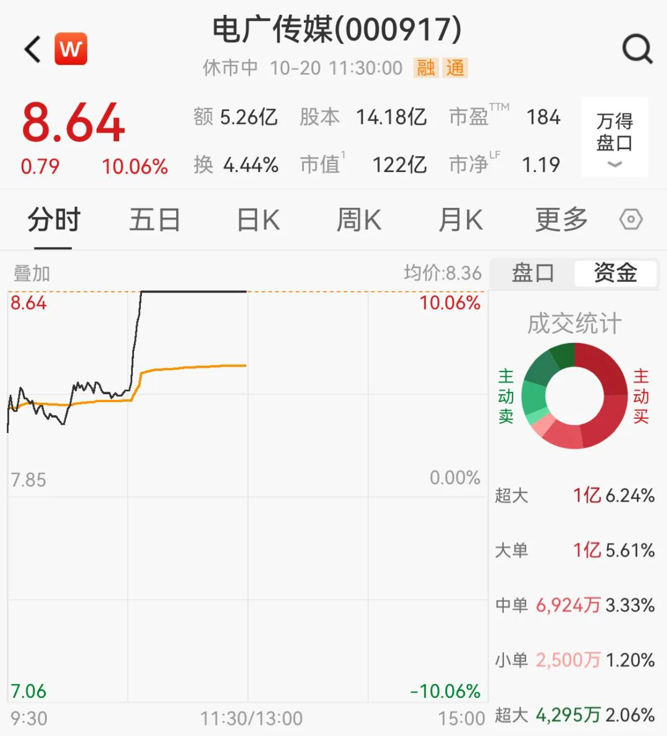Switch to the 五日 chart tab
667x736 pixels.
pos(155,219)
